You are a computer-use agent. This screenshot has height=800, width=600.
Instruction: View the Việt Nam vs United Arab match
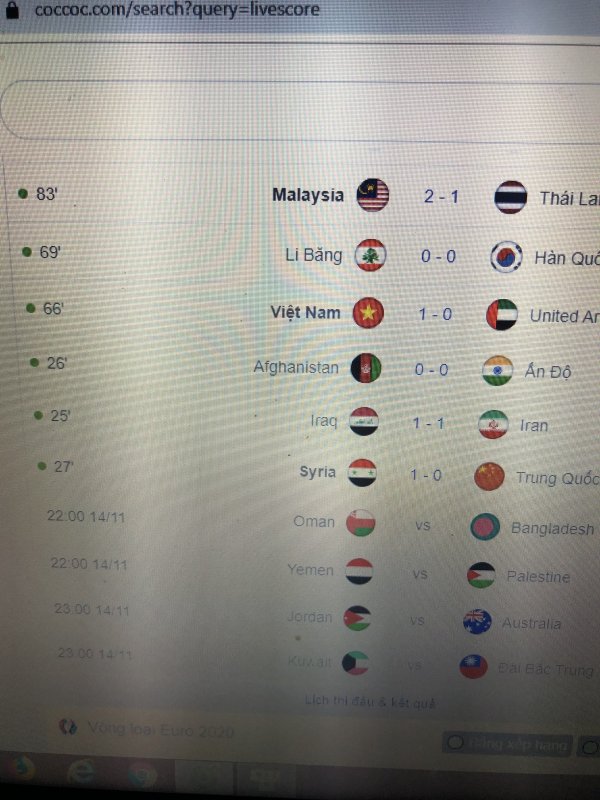tap(435, 314)
